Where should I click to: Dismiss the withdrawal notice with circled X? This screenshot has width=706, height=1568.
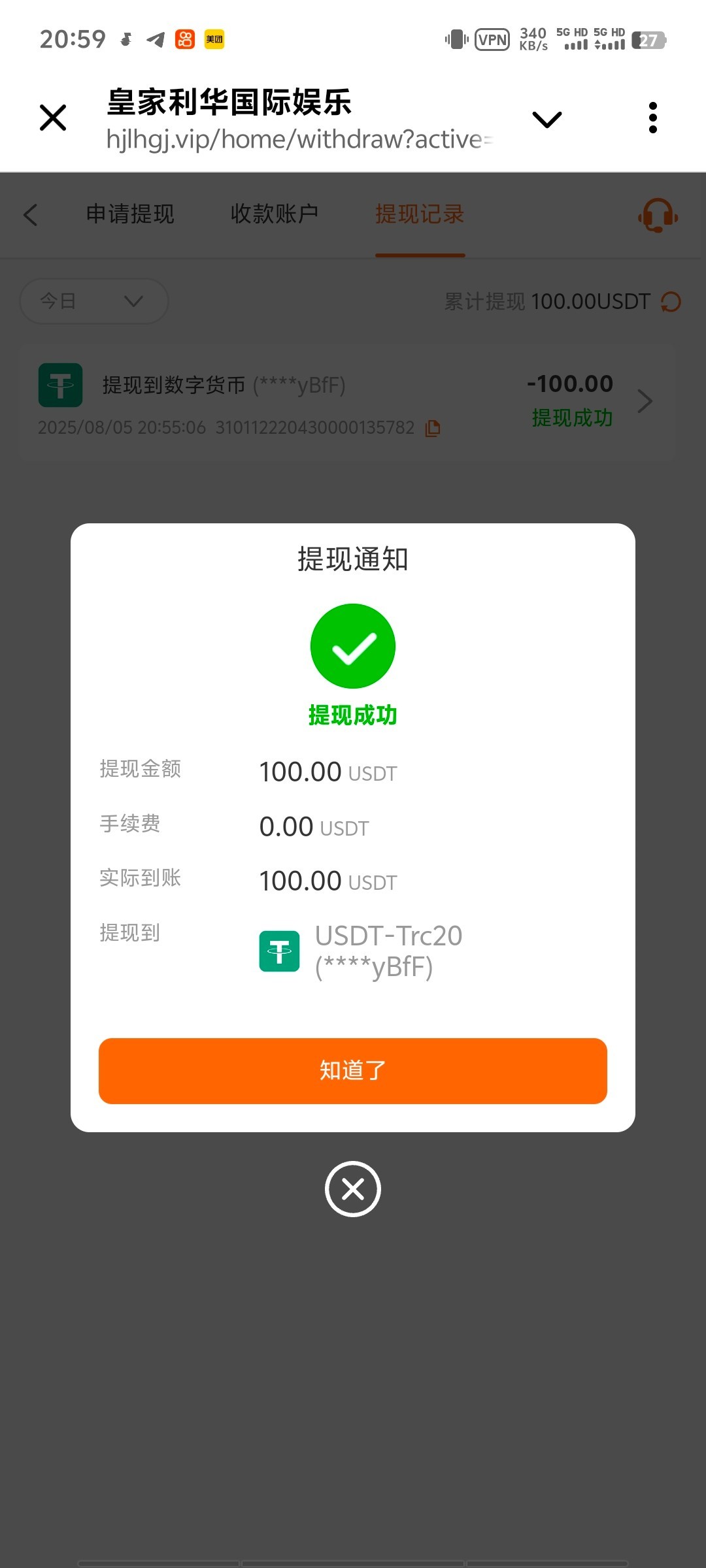353,1189
